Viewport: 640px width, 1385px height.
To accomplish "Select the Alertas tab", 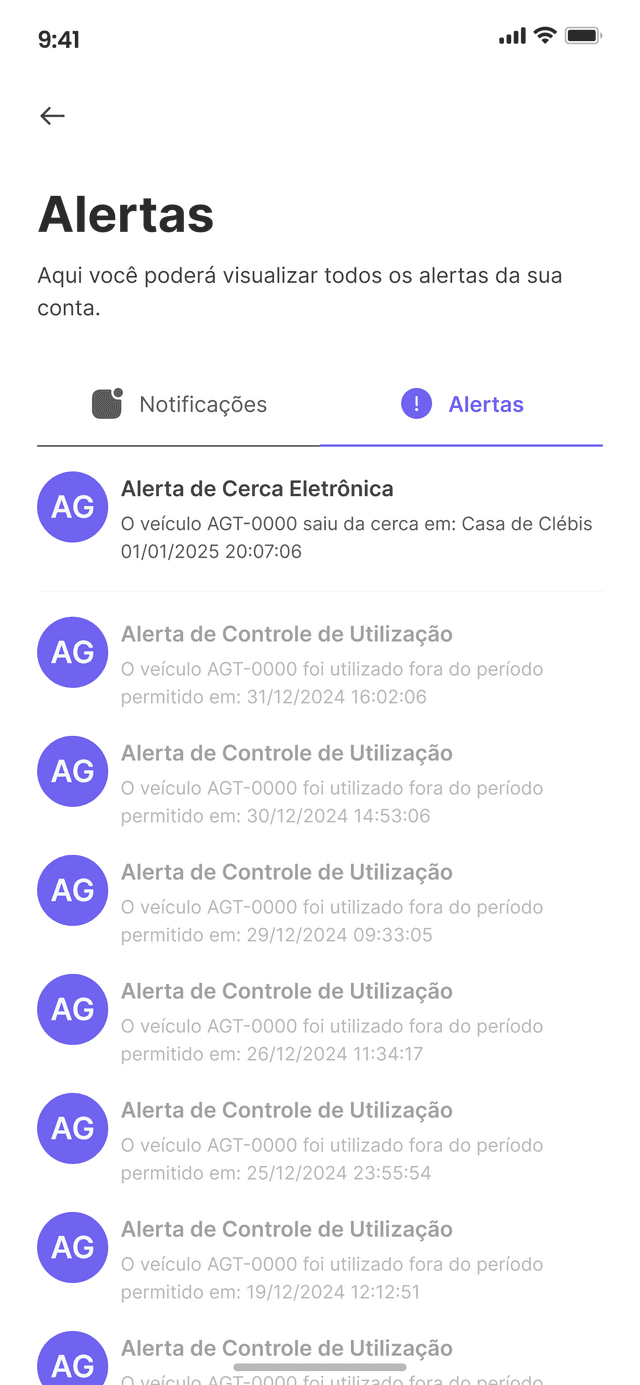I will click(x=462, y=404).
